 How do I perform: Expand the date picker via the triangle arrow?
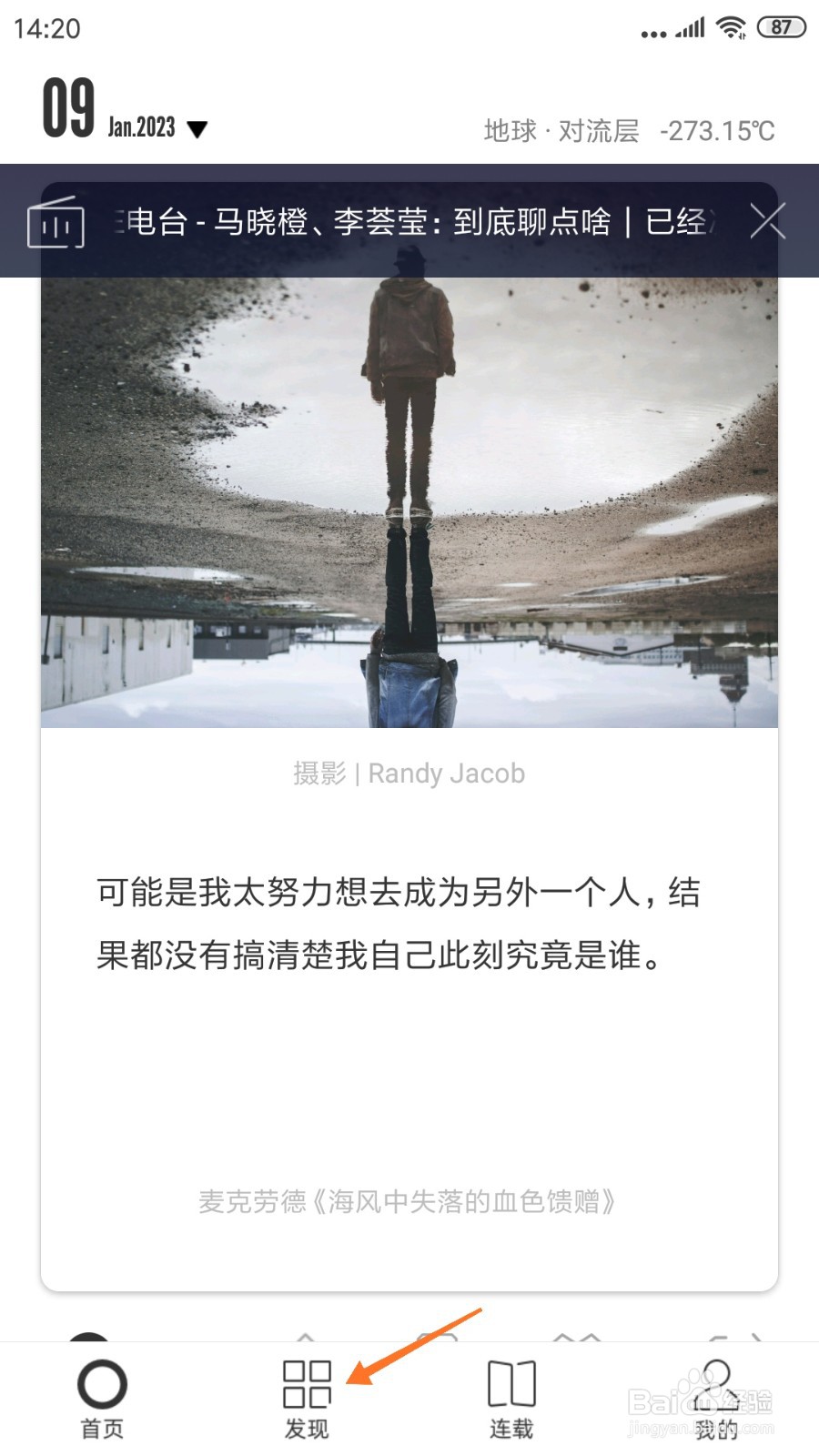(197, 129)
